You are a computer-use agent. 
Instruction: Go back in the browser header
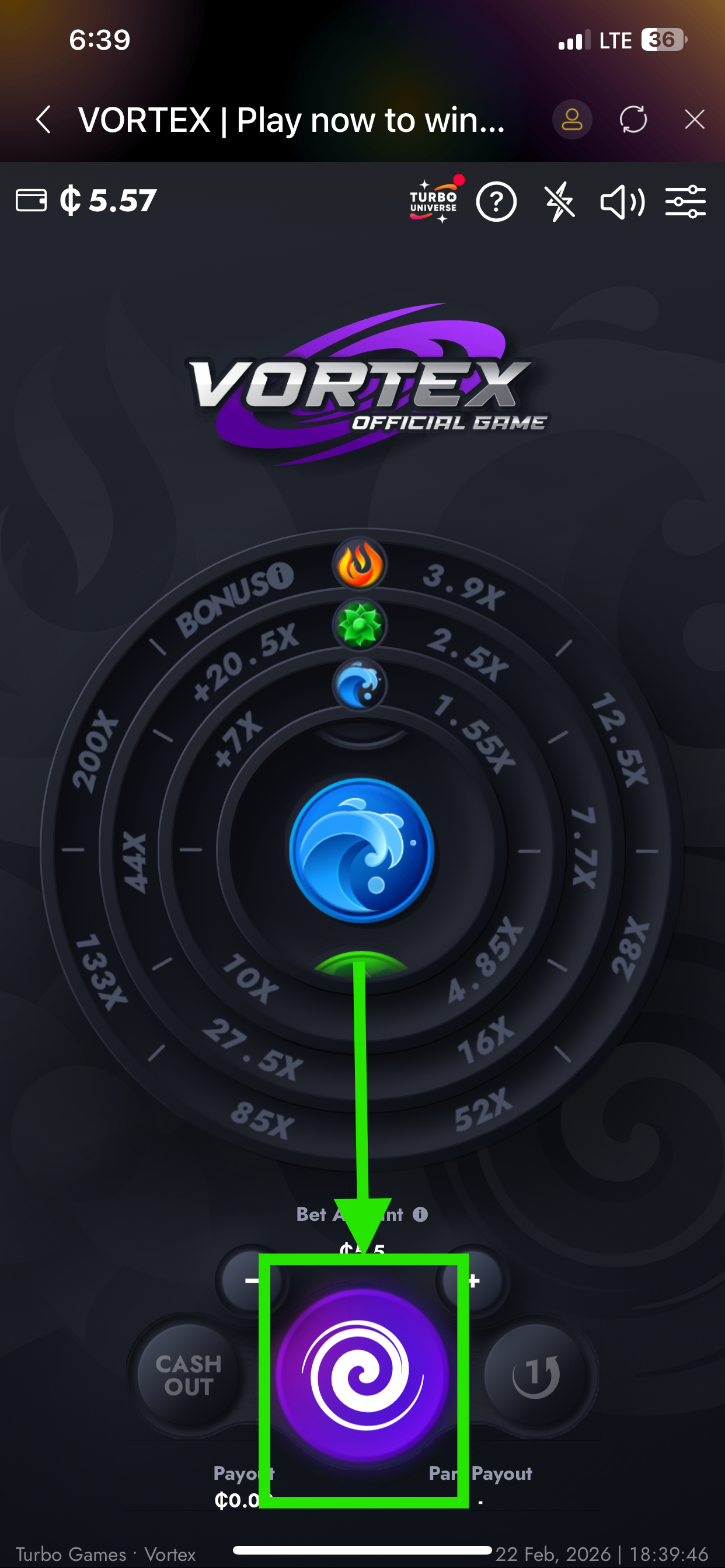[x=43, y=119]
